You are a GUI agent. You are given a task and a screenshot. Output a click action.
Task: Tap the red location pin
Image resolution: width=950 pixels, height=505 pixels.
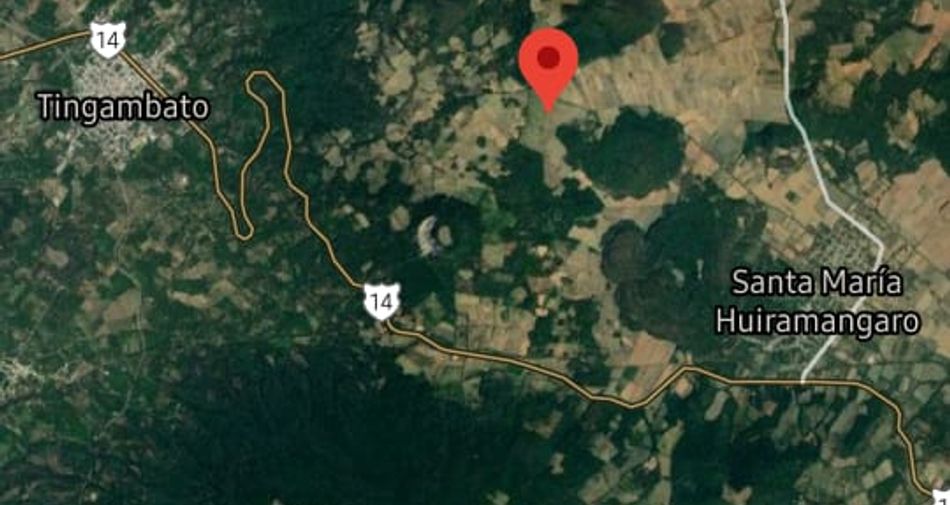[548, 69]
